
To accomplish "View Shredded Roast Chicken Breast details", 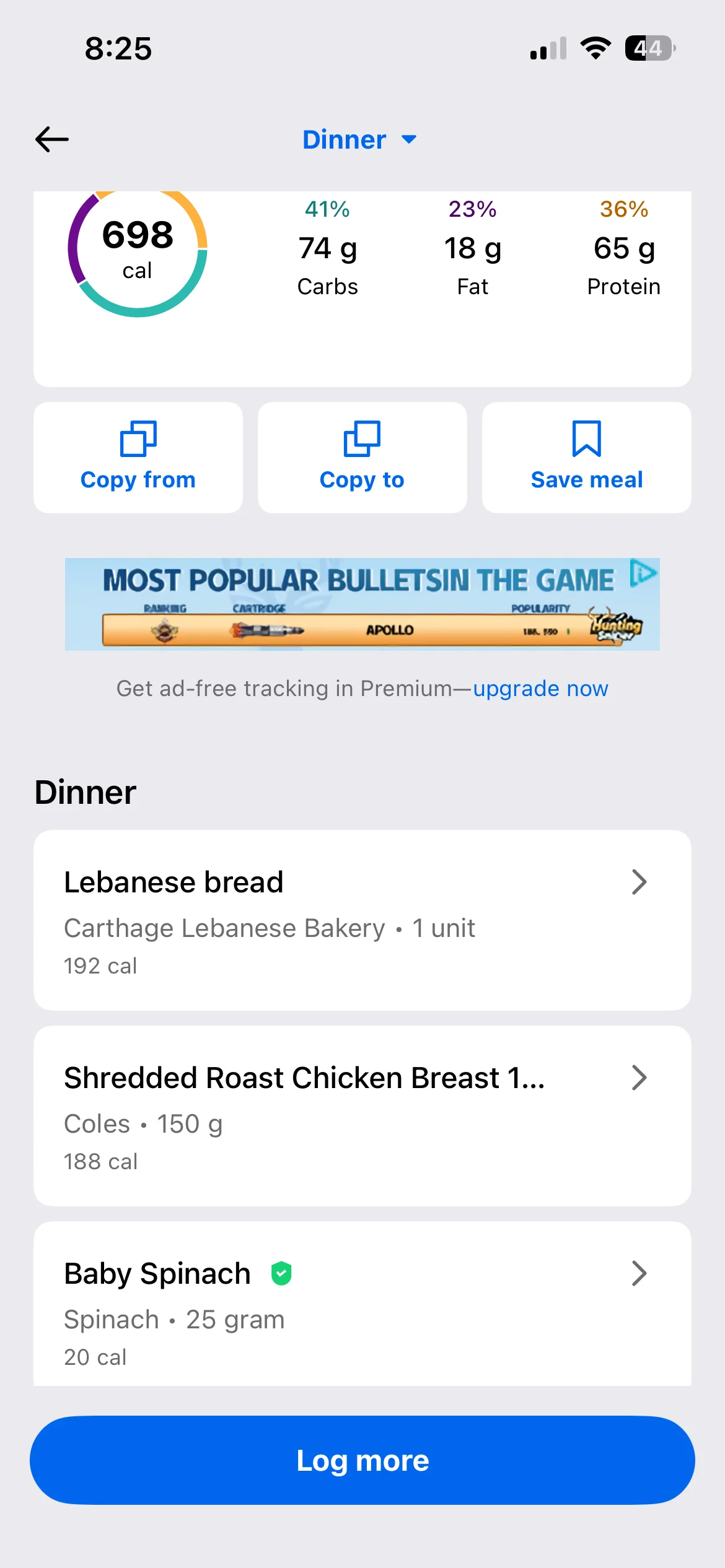I will point(362,1116).
